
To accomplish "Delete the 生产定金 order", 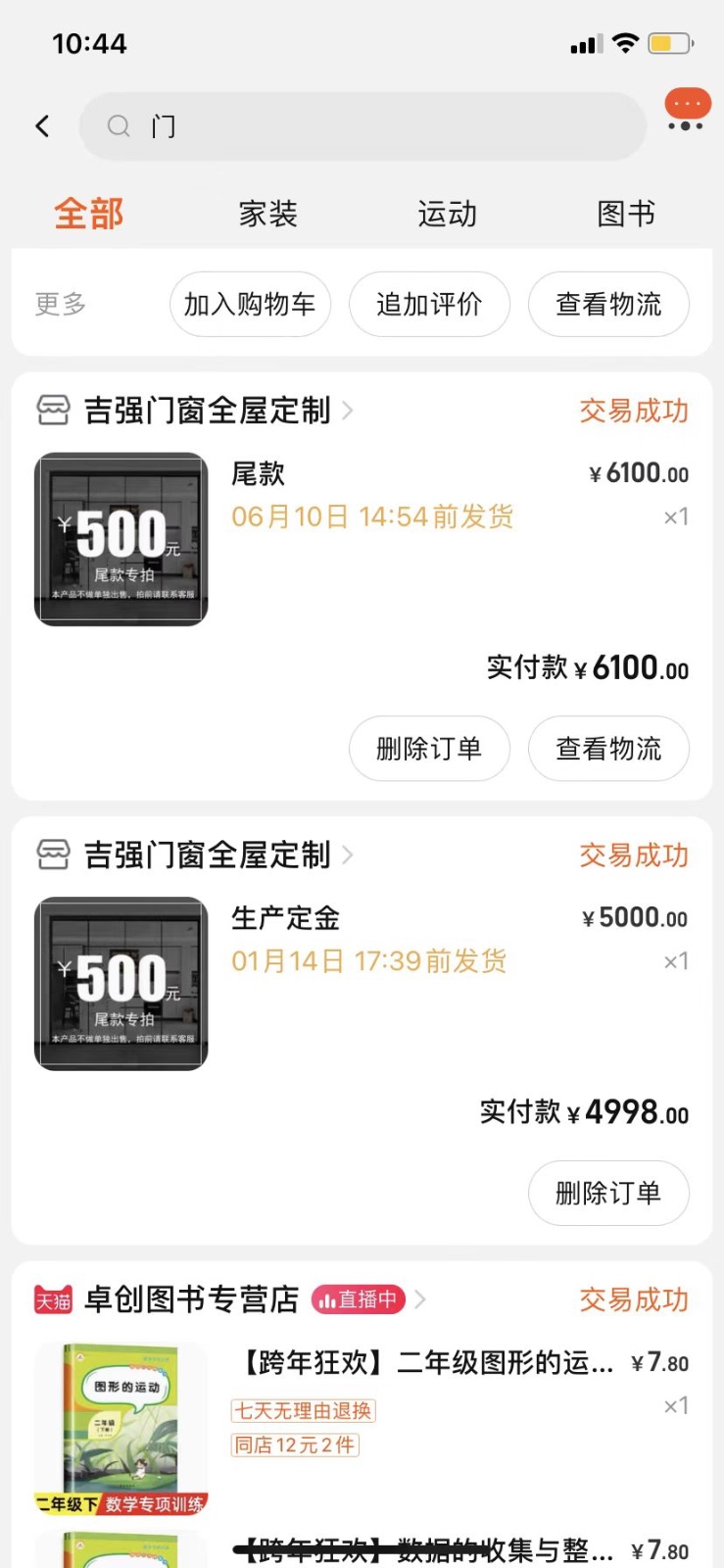I will 608,1193.
